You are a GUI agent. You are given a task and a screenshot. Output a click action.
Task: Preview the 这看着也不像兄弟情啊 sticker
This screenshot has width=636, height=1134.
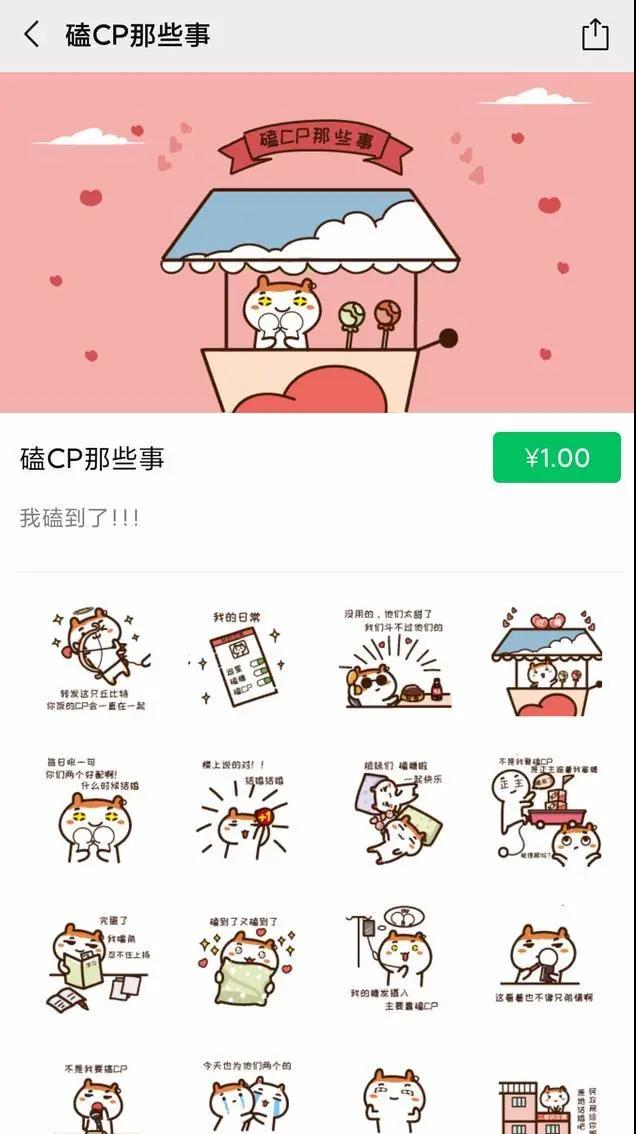tap(545, 960)
